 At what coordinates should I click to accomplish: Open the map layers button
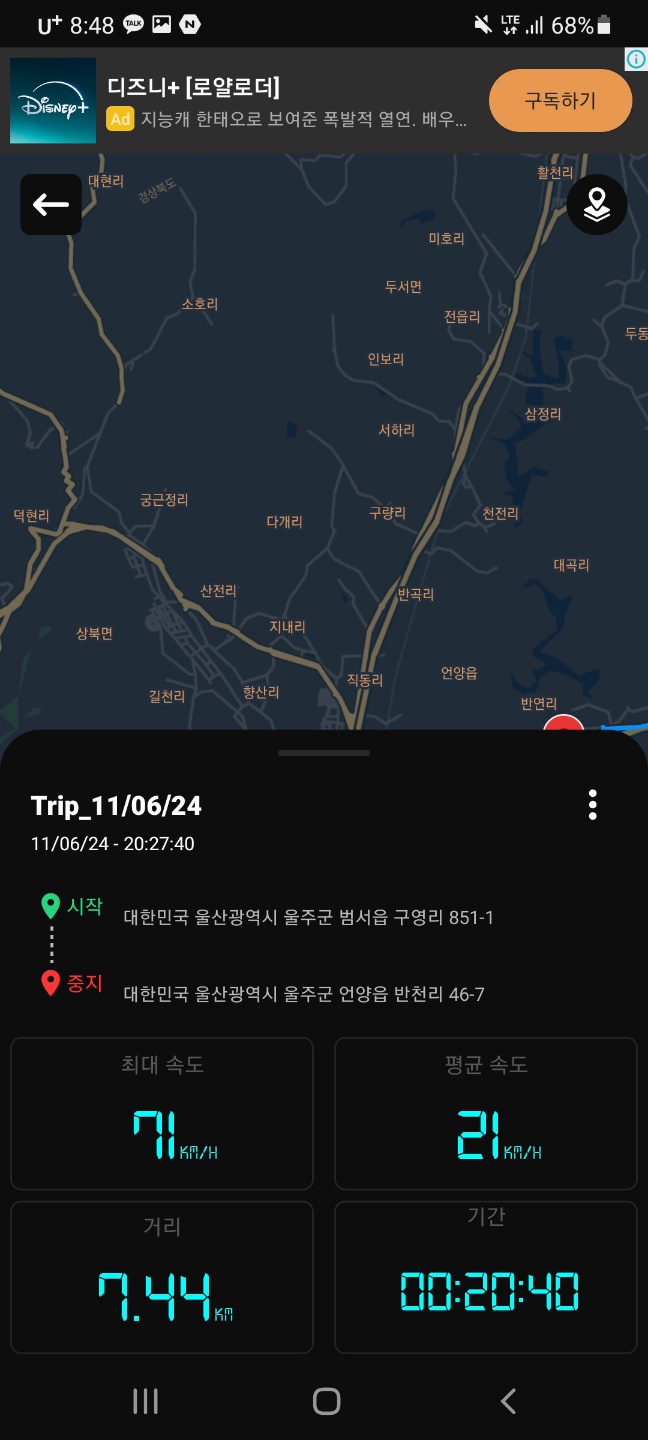pyautogui.click(x=596, y=205)
